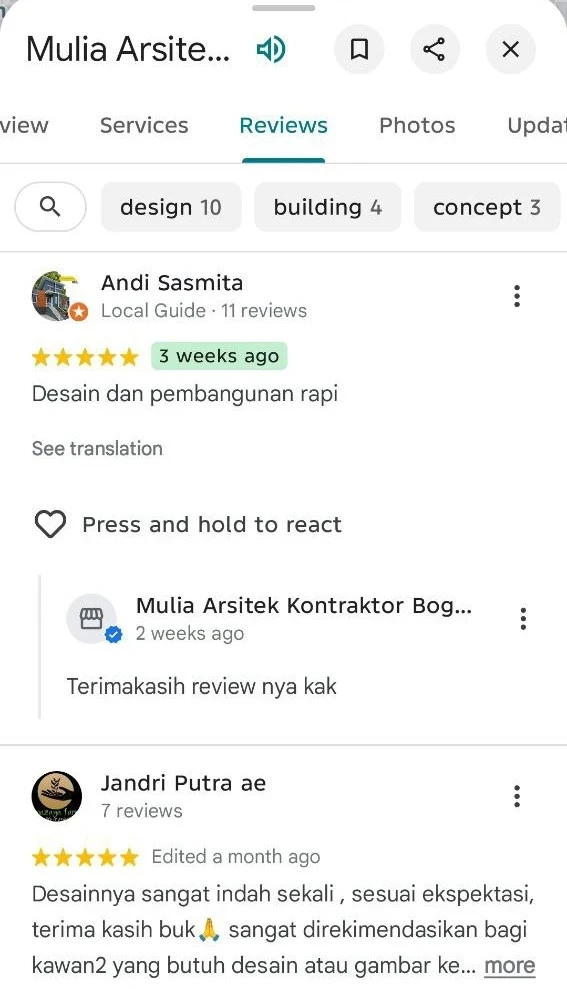Image resolution: width=567 pixels, height=989 pixels.
Task: Close the place details sheet
Action: [510, 49]
